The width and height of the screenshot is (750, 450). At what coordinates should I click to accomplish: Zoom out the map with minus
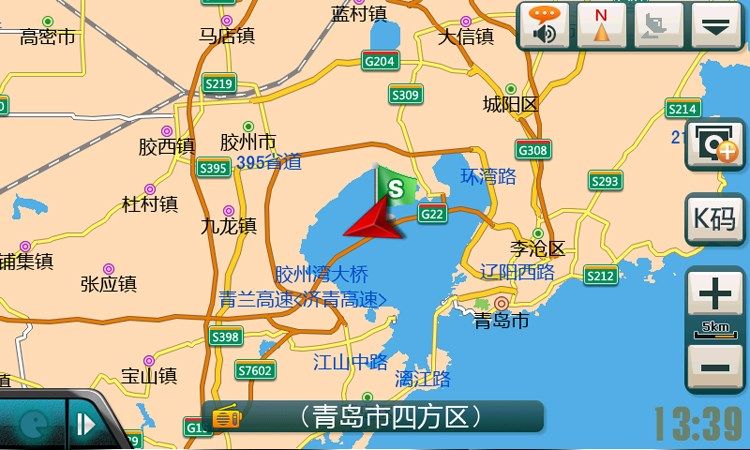click(x=715, y=366)
